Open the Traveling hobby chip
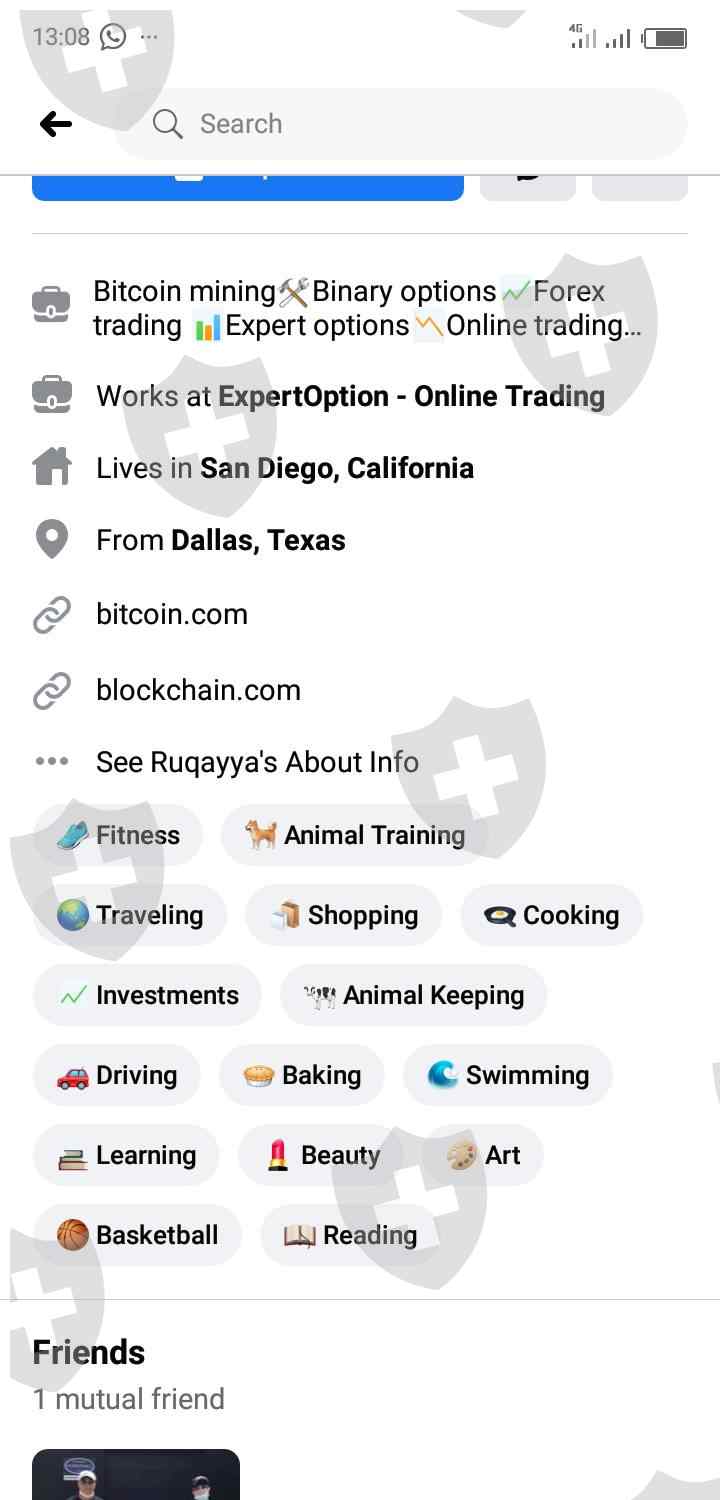The image size is (720, 1500). coord(130,915)
